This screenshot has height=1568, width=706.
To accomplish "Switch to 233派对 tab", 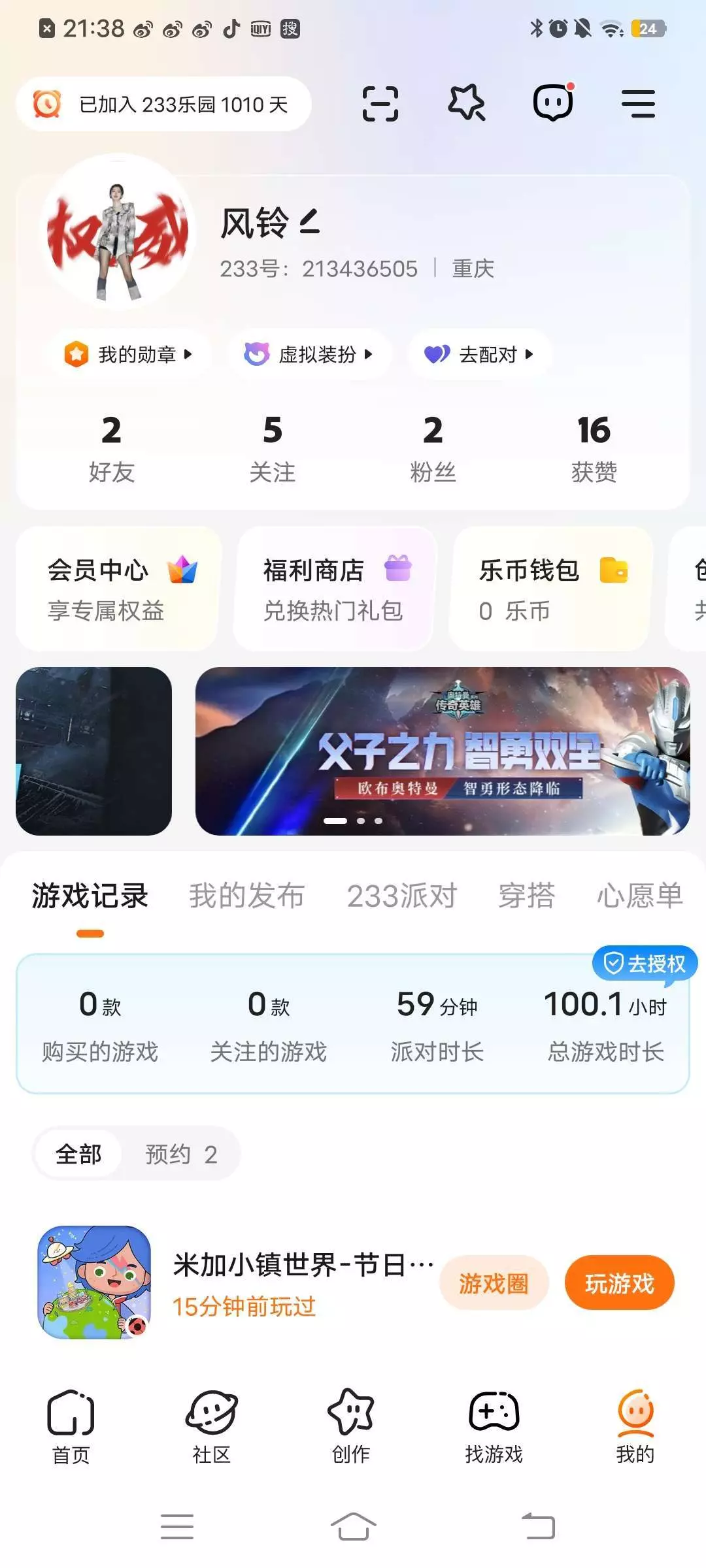I will [401, 896].
